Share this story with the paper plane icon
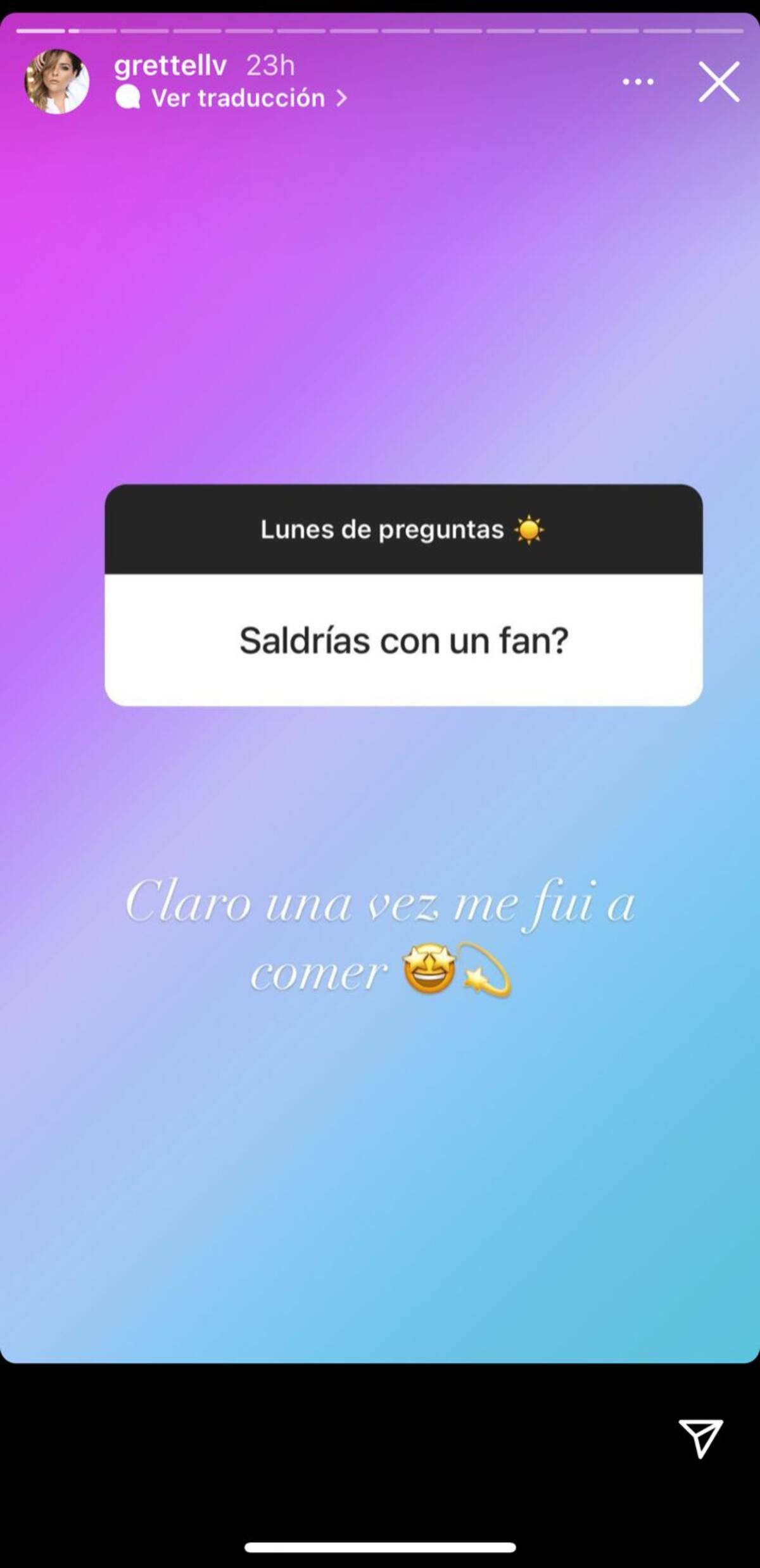 pos(700,1438)
